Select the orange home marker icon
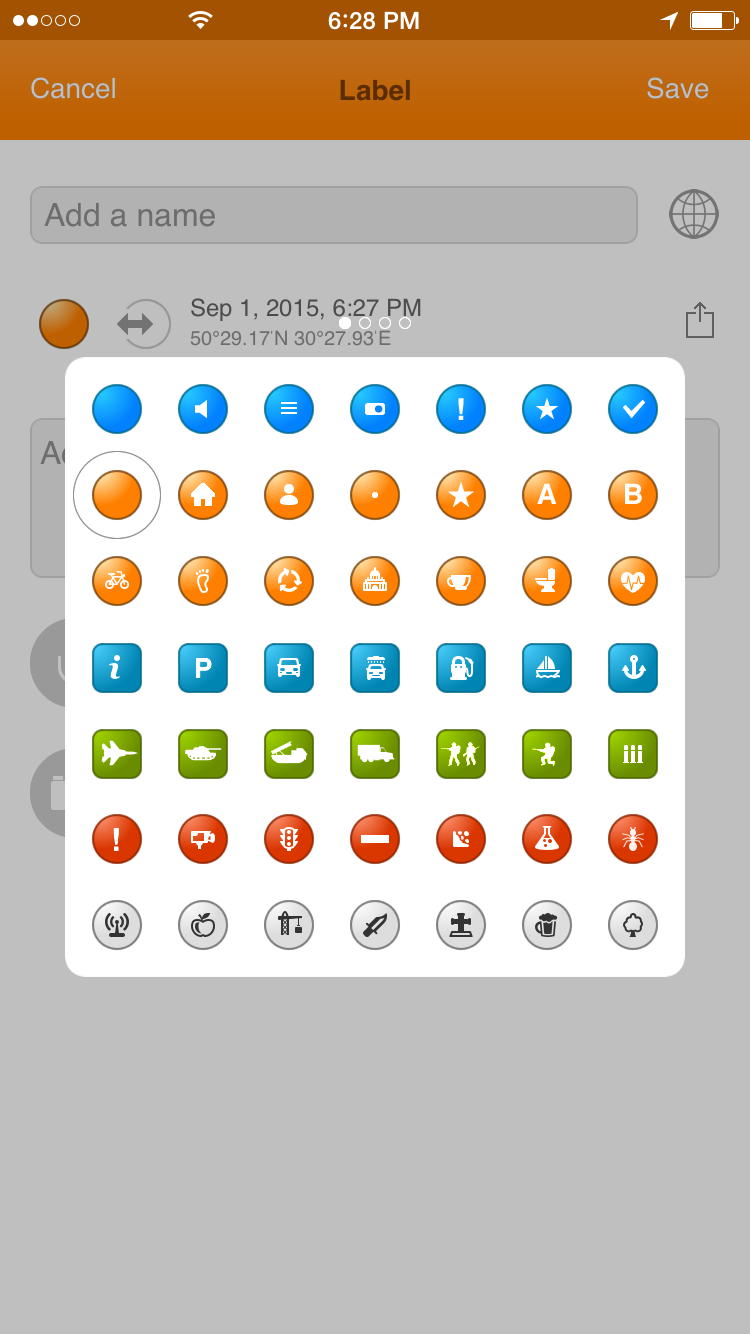This screenshot has width=750, height=1334. 203,495
